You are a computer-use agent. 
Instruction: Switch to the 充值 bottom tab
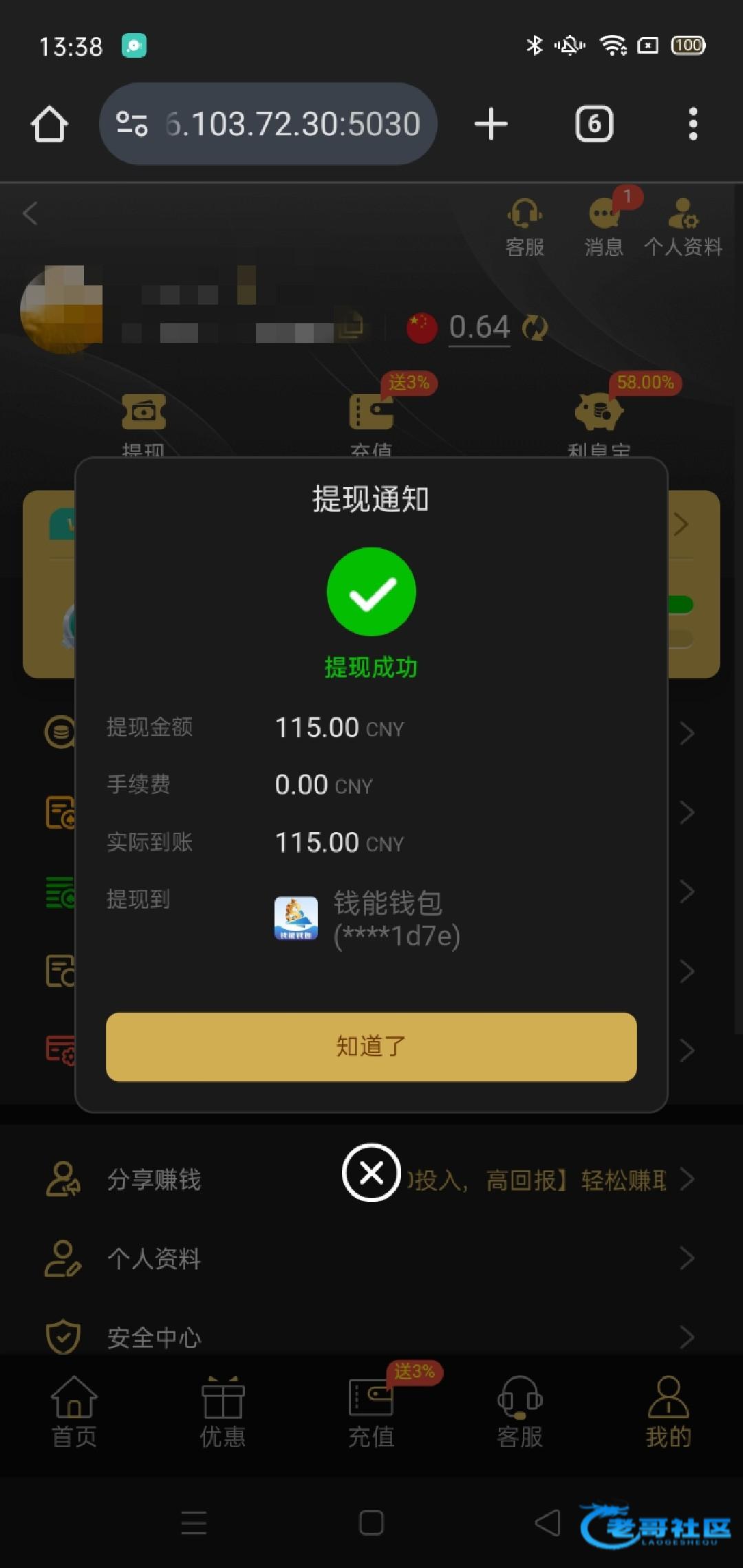[x=371, y=1413]
